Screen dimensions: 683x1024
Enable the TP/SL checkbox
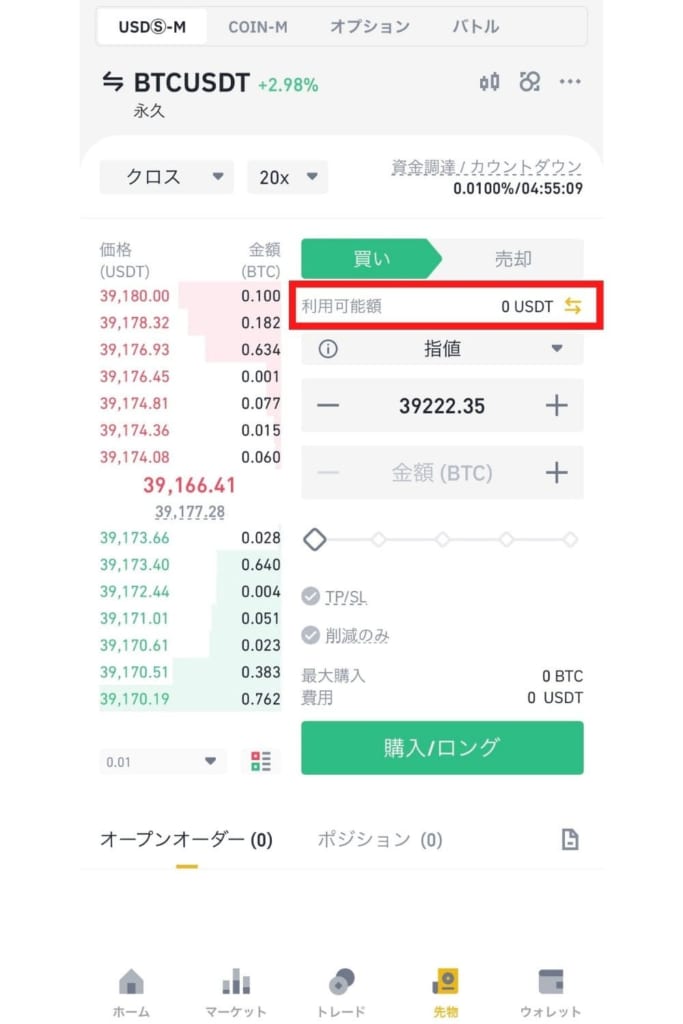click(x=311, y=597)
